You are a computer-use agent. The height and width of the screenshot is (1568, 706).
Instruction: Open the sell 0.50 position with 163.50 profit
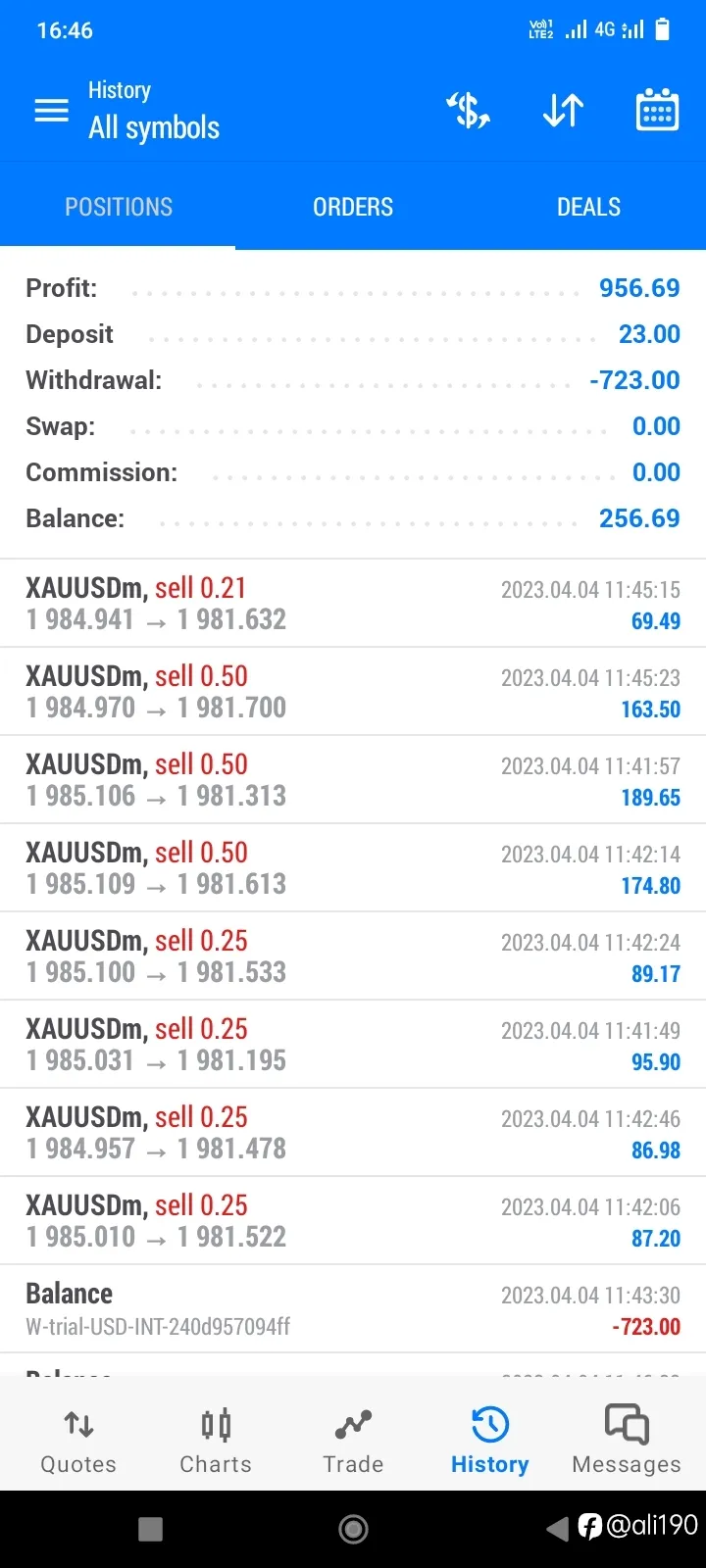click(353, 692)
